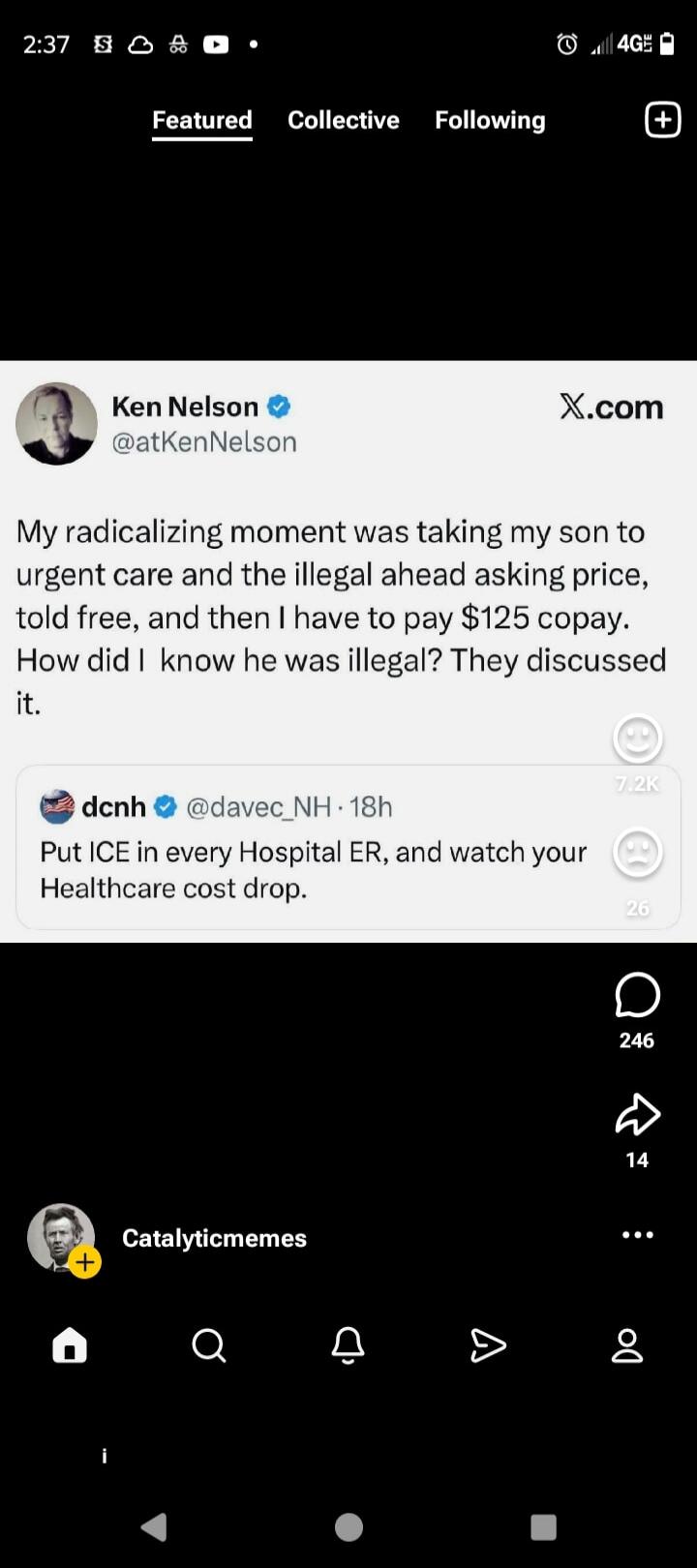Open the three-dot options menu
This screenshot has width=697, height=1568.
click(637, 1234)
